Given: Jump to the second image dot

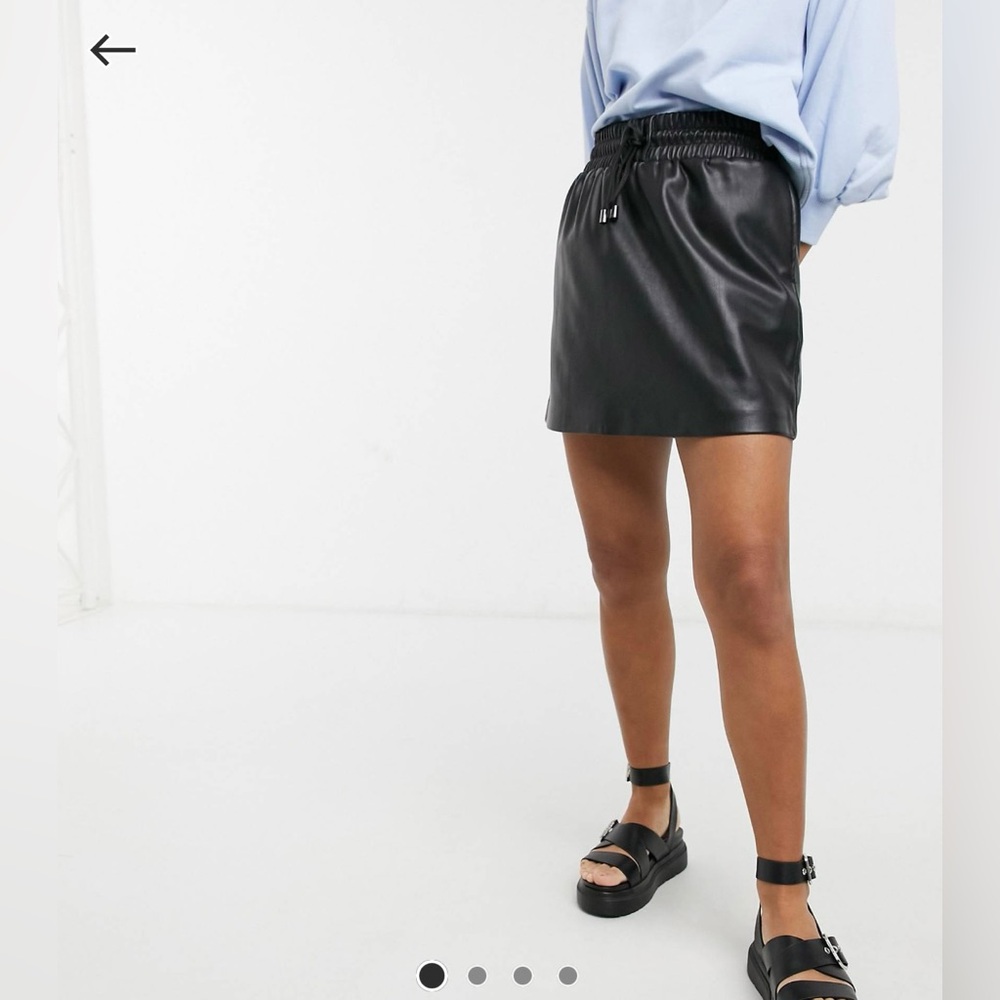Looking at the screenshot, I should click(x=477, y=975).
